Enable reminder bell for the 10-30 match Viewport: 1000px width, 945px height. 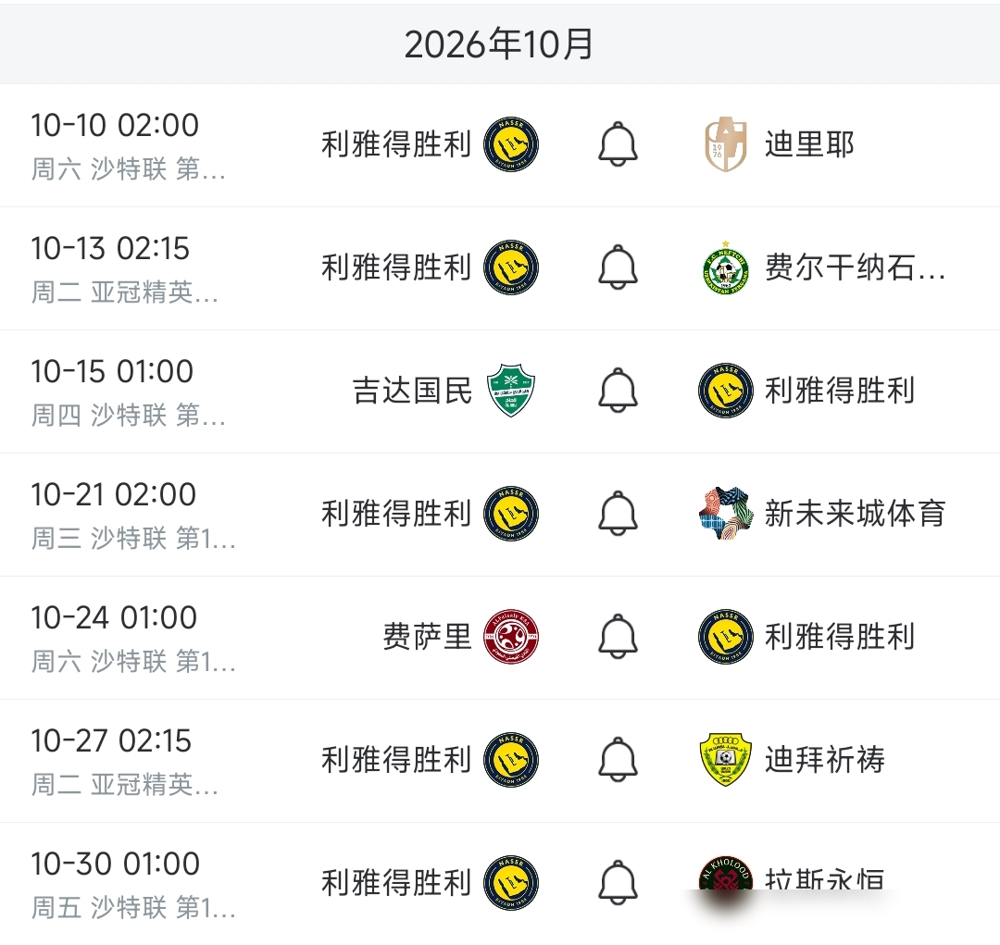click(x=617, y=883)
